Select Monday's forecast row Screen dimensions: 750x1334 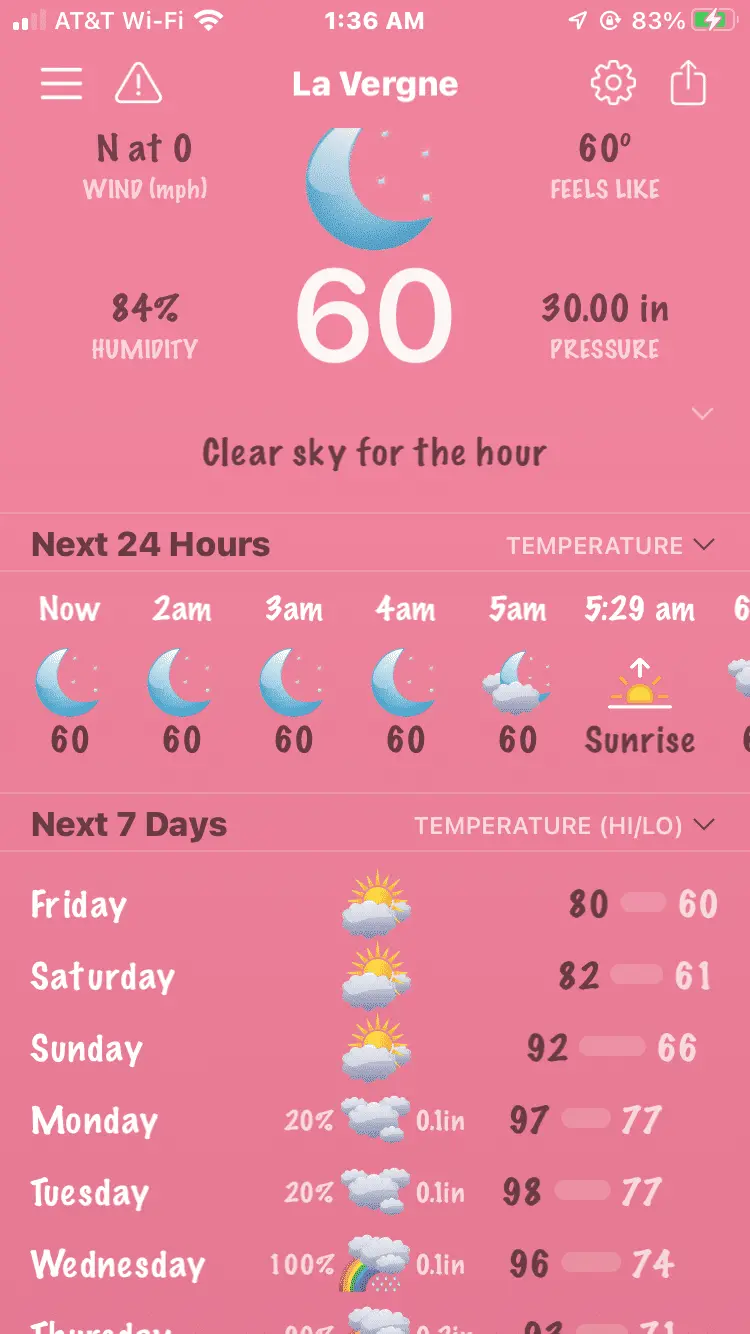[375, 1121]
